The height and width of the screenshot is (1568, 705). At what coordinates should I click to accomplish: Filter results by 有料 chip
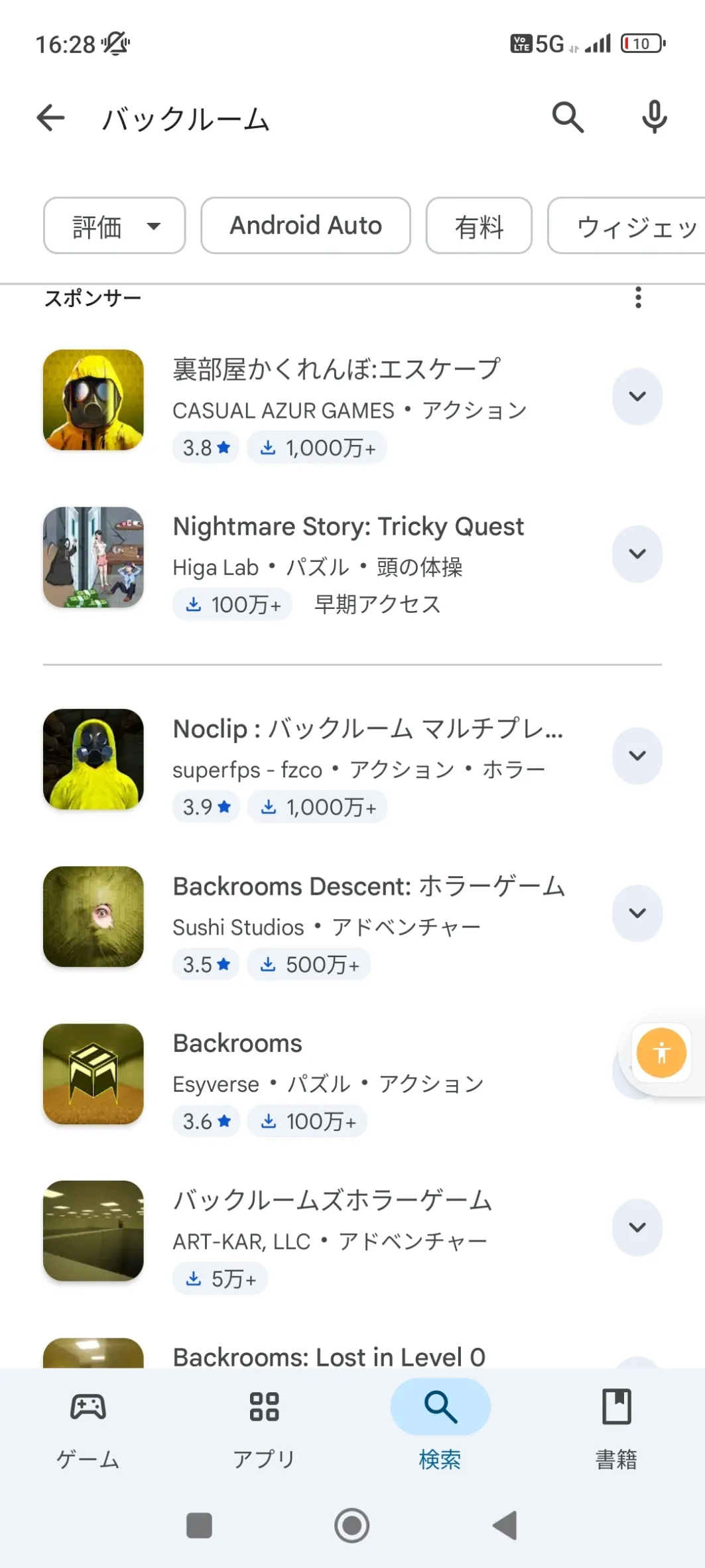479,226
